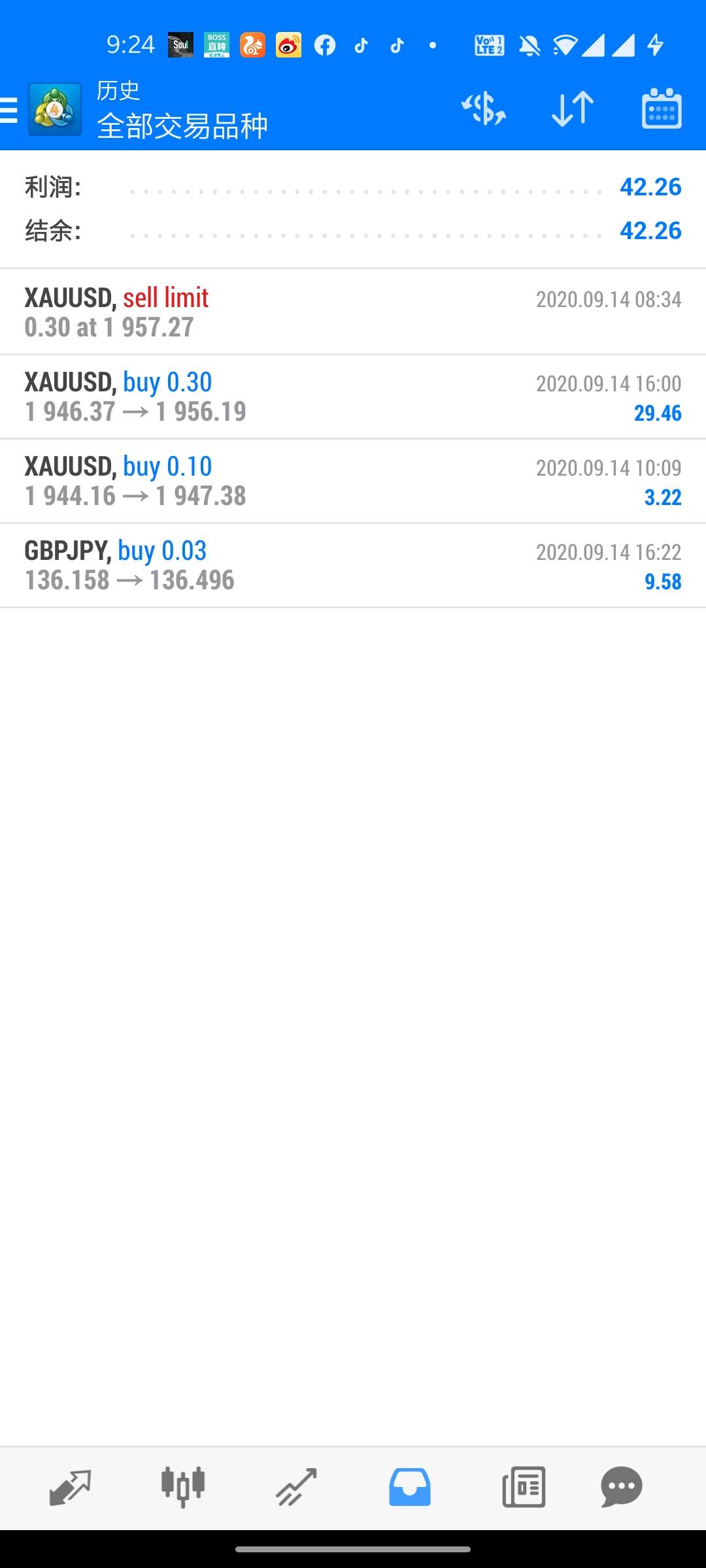Open the calendar date range picker

point(662,108)
